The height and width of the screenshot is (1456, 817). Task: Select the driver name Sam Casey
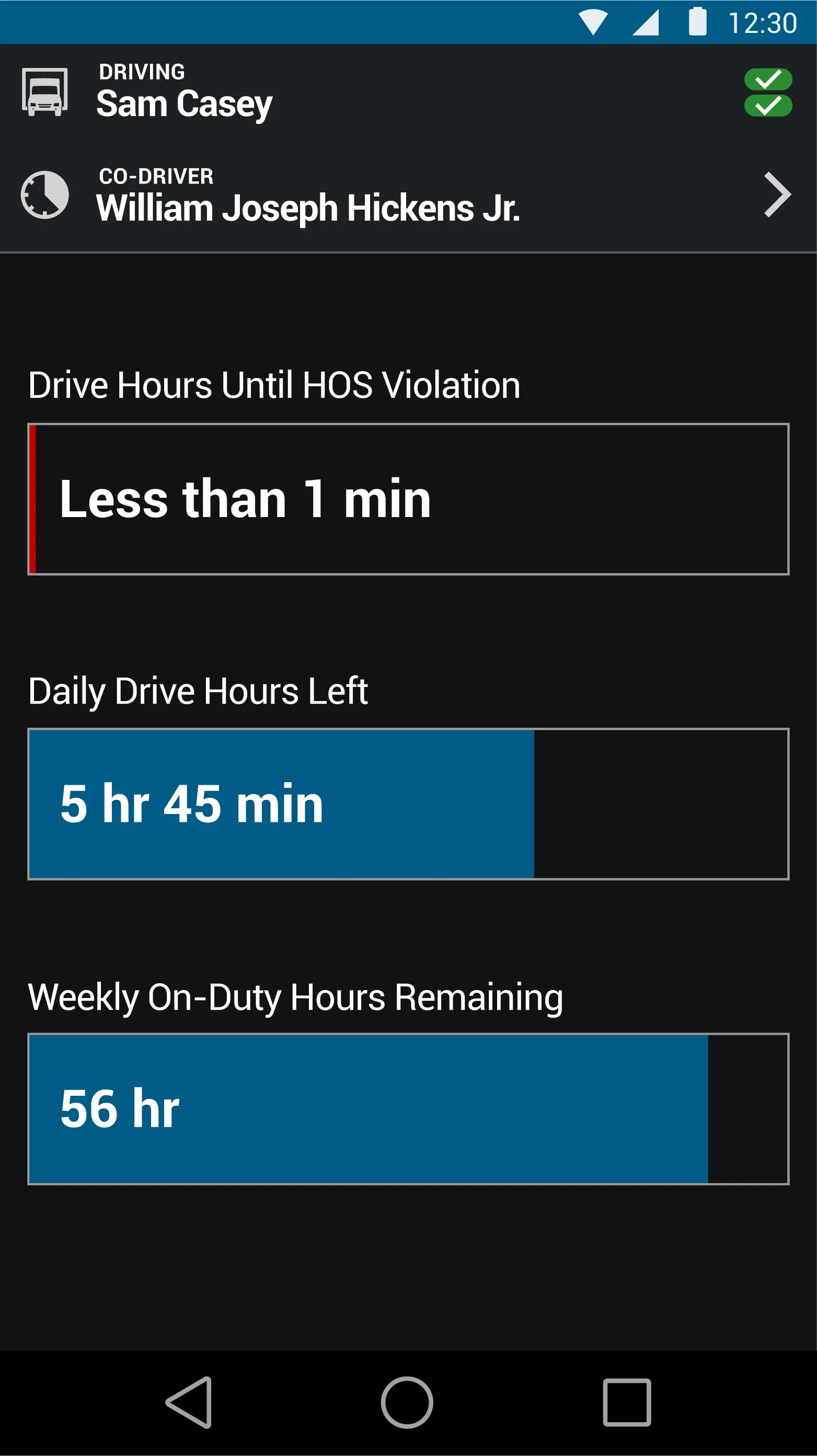click(185, 102)
